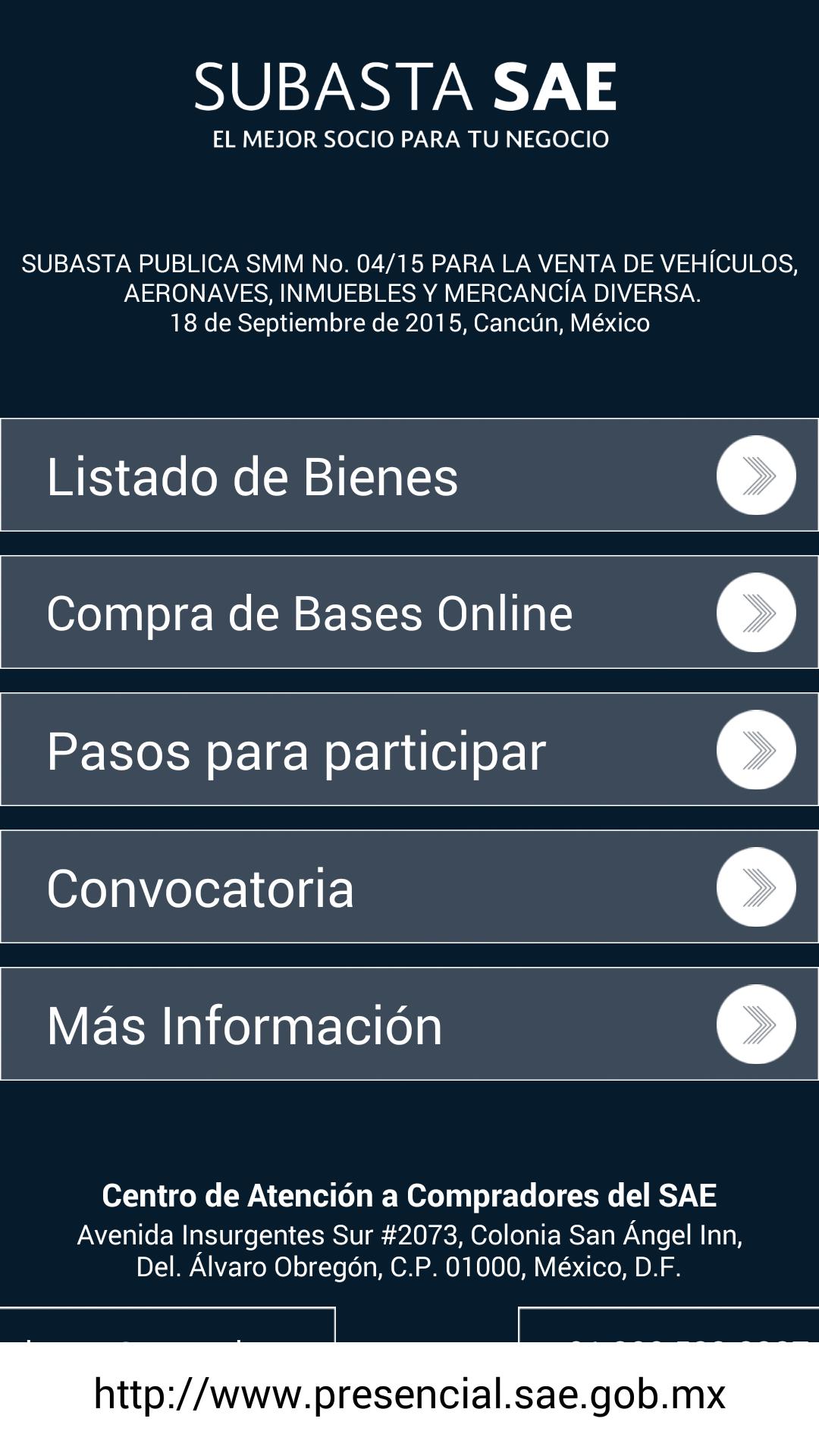Select Compra de Bases Online
The image size is (819, 1456).
[x=409, y=613]
